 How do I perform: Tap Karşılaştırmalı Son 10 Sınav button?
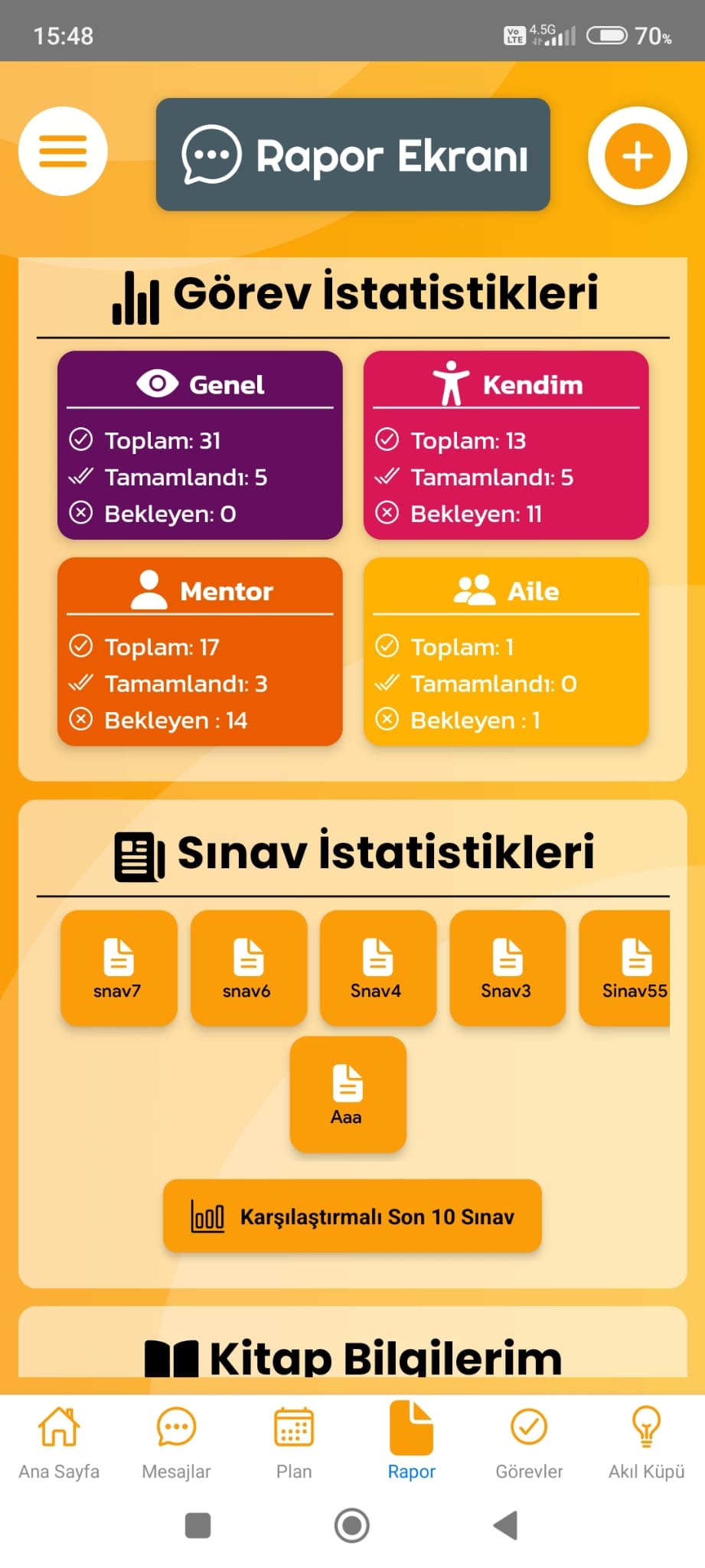pos(352,1216)
